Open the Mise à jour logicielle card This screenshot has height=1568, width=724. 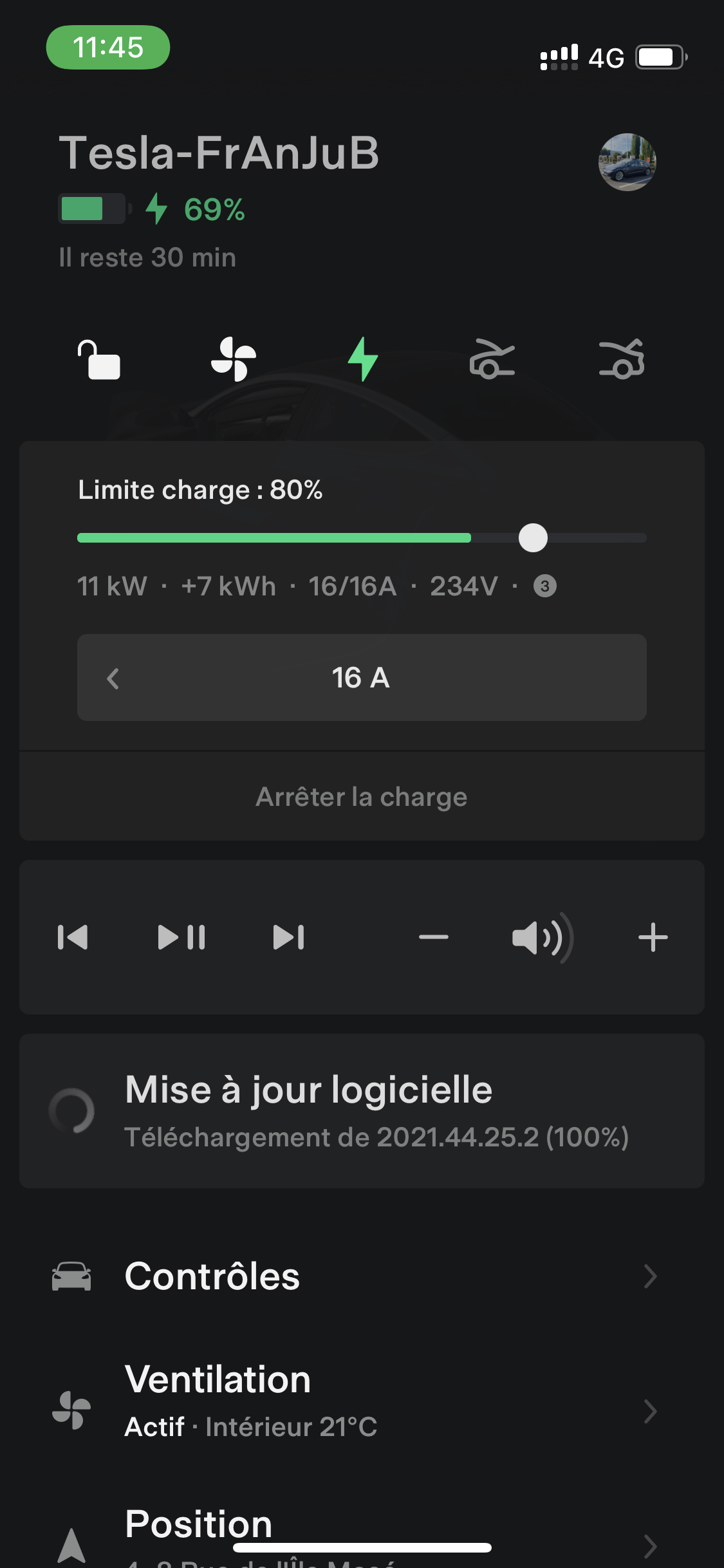[362, 1111]
